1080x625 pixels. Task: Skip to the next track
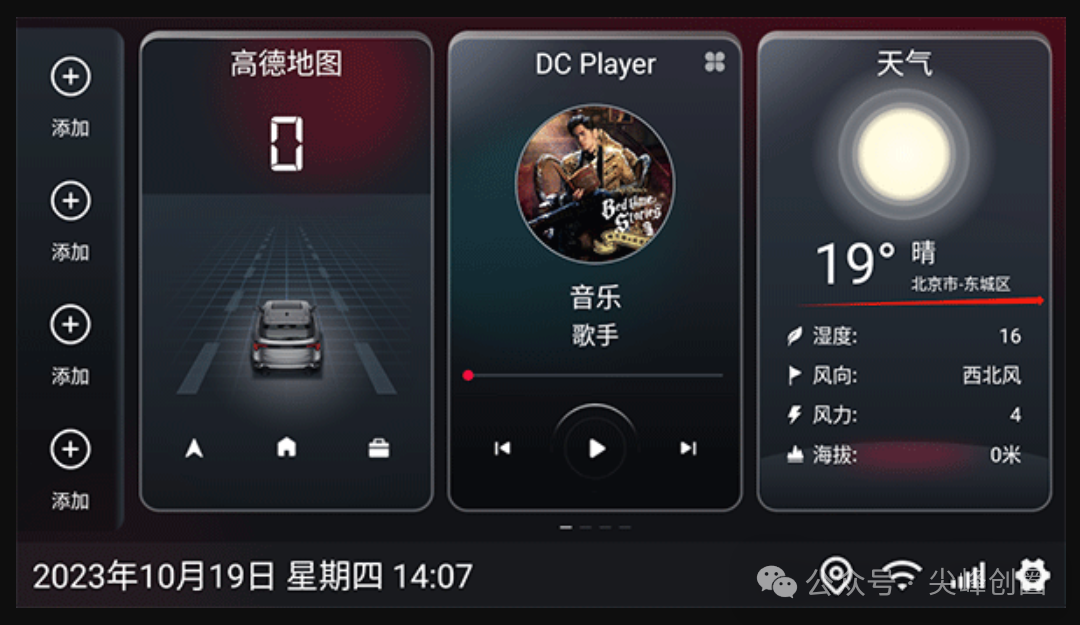pos(688,449)
